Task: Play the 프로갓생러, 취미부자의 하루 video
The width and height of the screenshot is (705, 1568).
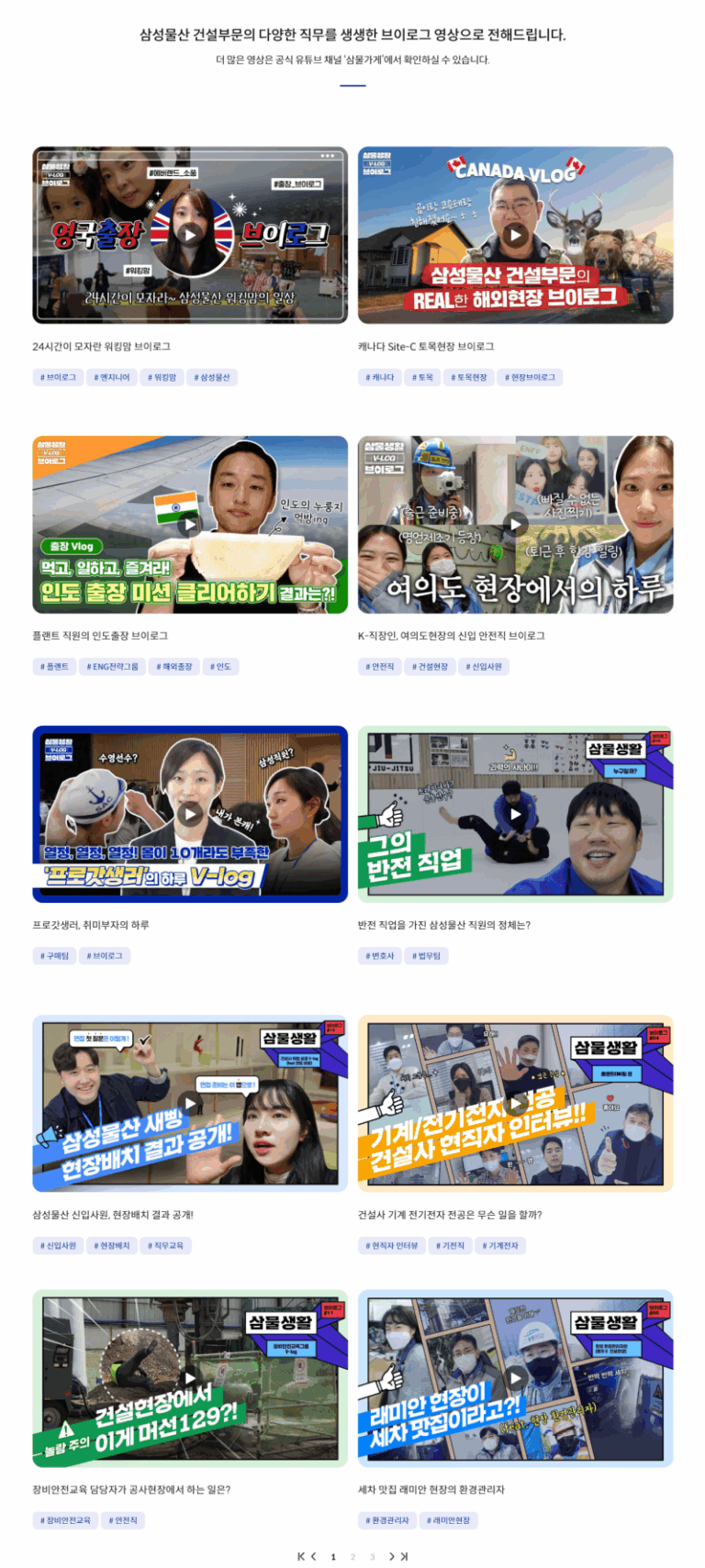Action: [x=190, y=814]
